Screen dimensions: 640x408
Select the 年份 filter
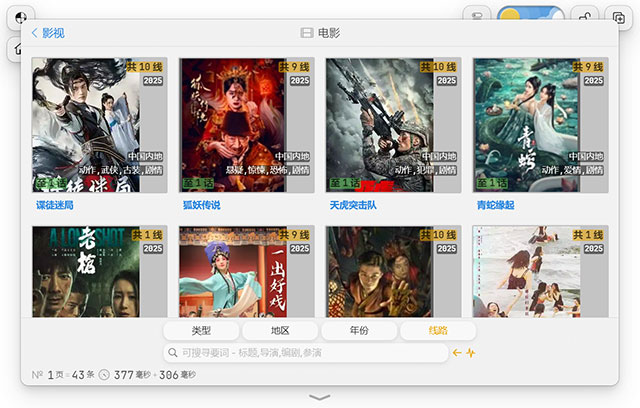pos(358,331)
